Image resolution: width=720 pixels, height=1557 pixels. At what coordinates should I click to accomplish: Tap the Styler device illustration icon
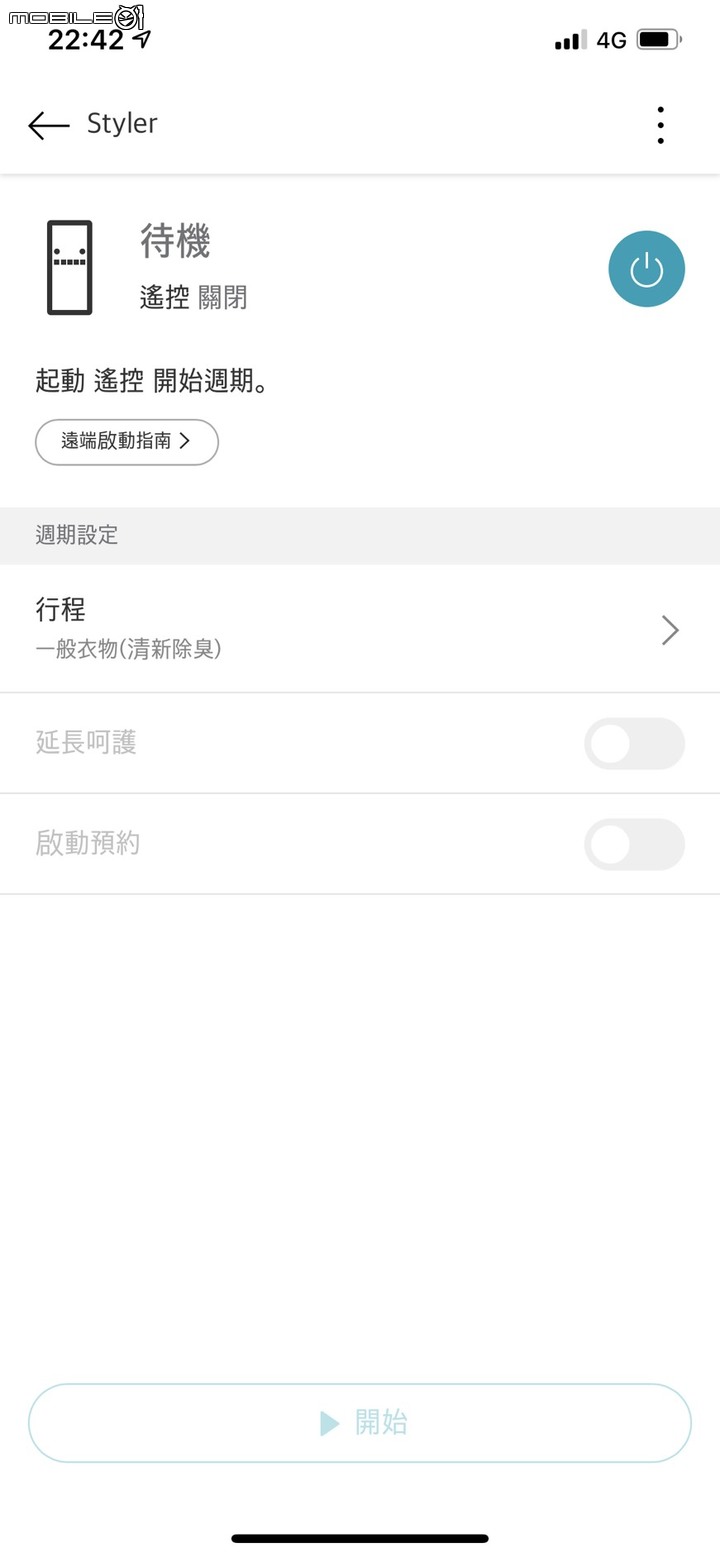point(68,266)
